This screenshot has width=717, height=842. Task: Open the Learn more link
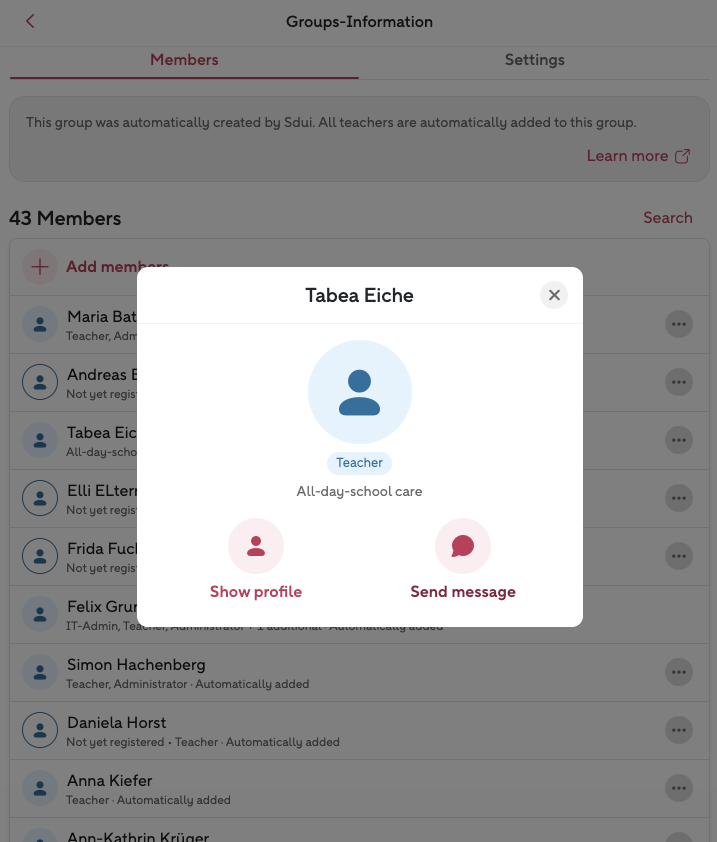pyautogui.click(x=638, y=156)
